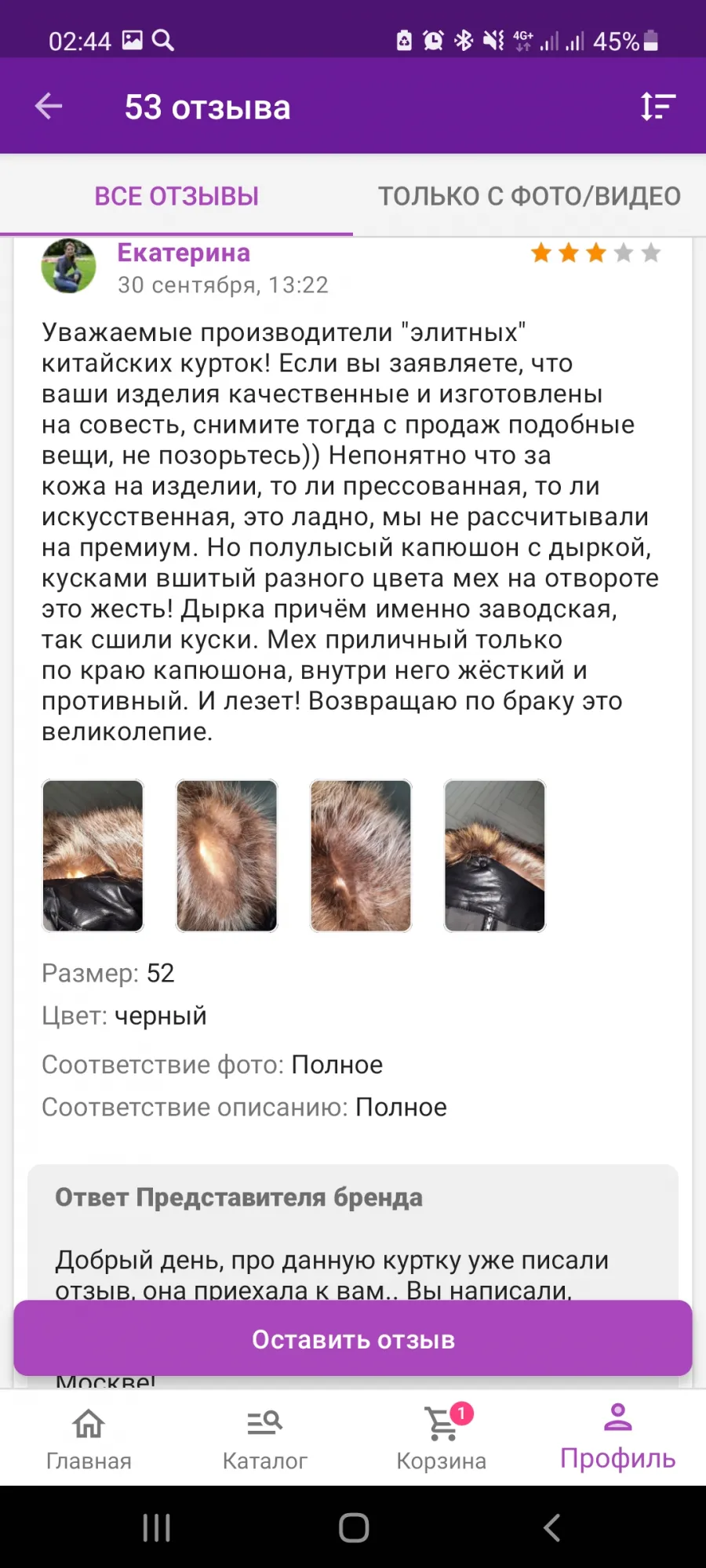Viewport: 706px width, 1568px height.
Task: View the second review photo
Action: coord(227,855)
